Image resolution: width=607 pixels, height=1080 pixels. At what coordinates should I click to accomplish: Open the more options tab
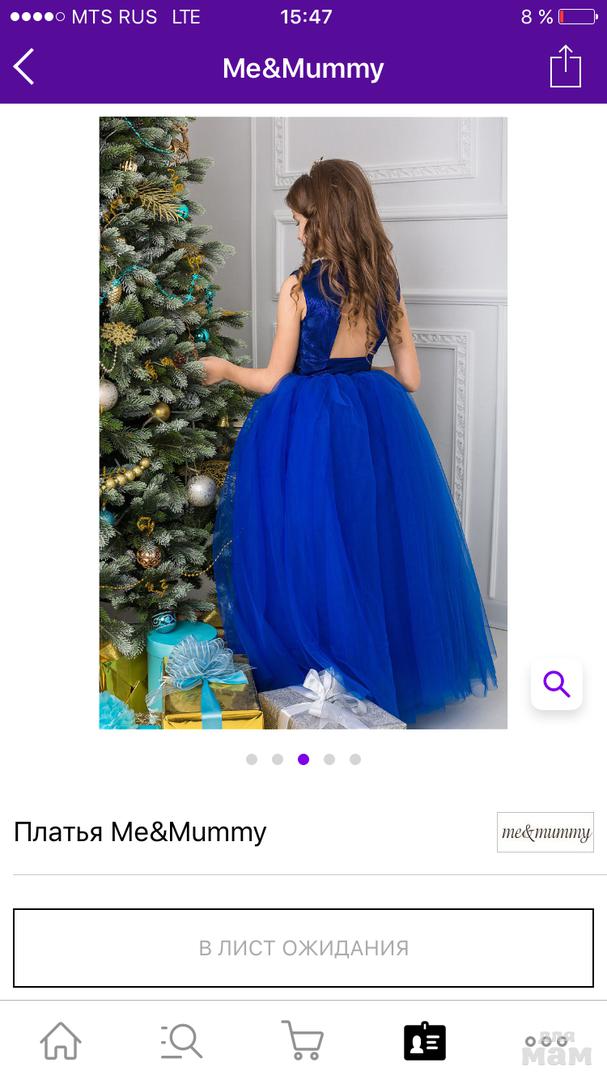pyautogui.click(x=546, y=1041)
